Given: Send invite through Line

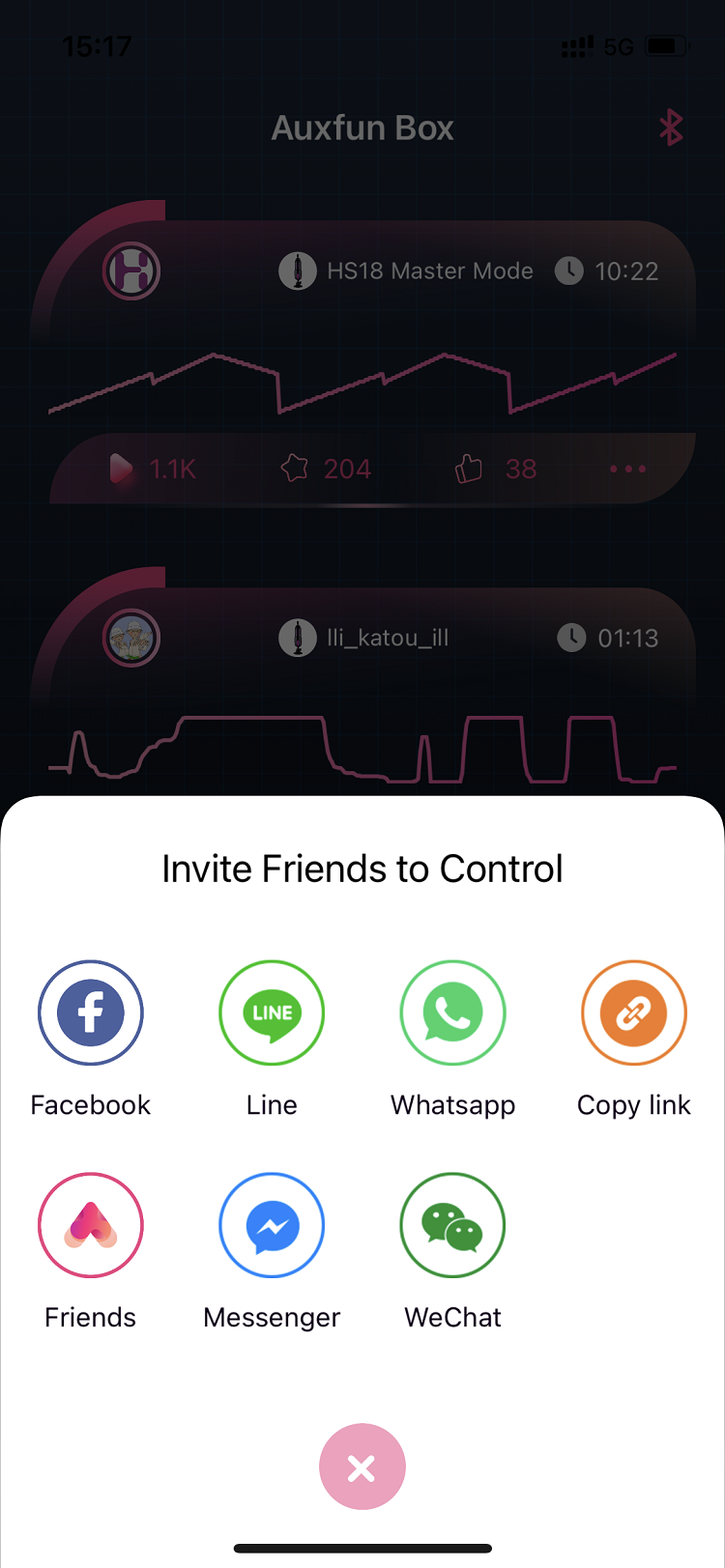Looking at the screenshot, I should [272, 1012].
